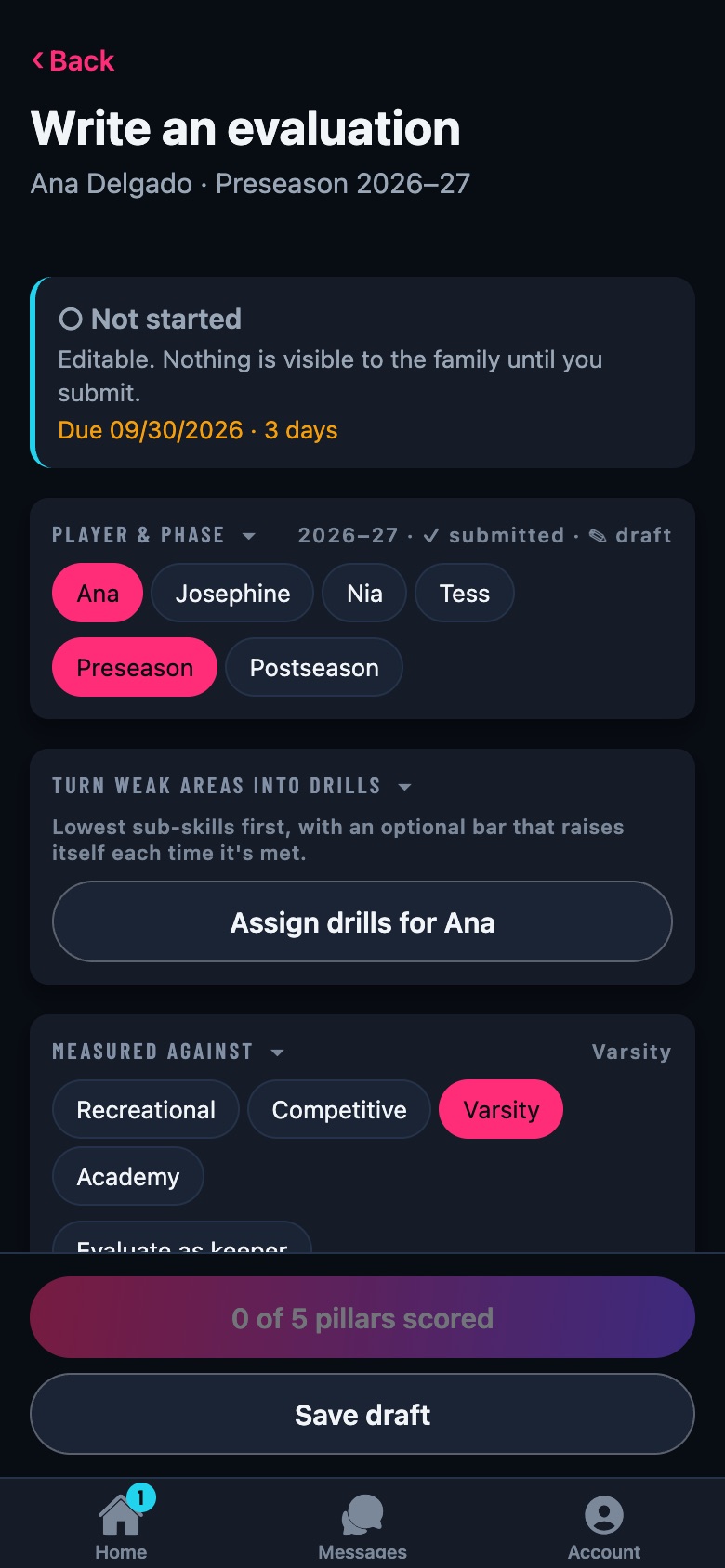This screenshot has height=1568, width=725.
Task: Go back to the previous screen
Action: pos(72,60)
